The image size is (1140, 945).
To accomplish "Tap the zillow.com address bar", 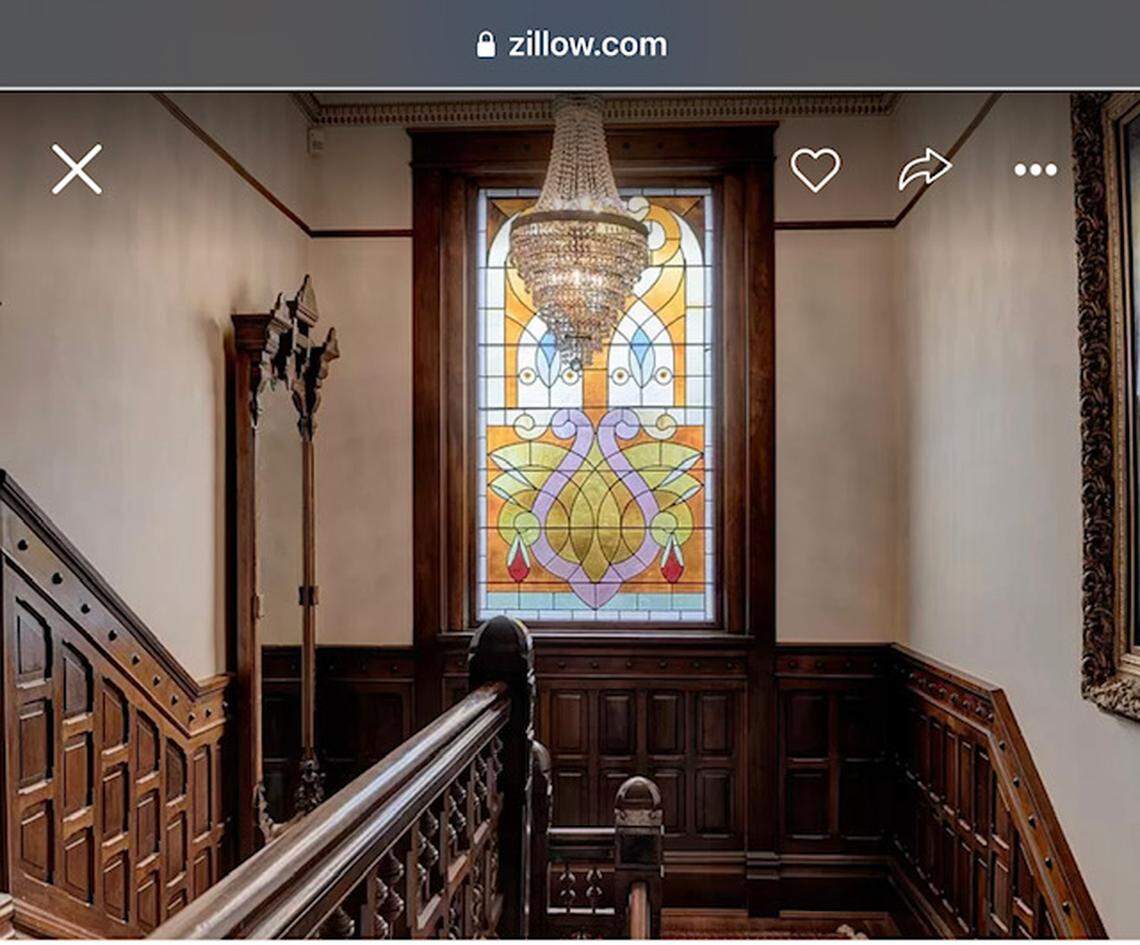I will 570,44.
